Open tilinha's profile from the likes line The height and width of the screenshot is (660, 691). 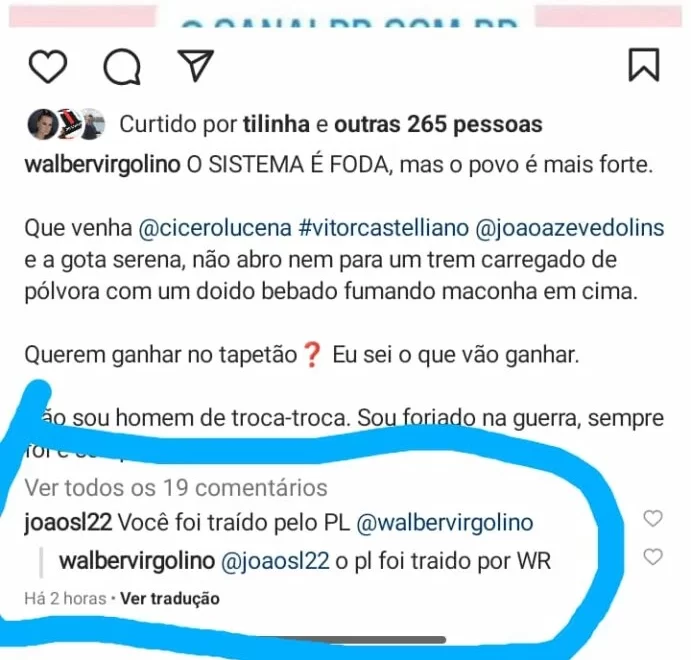(x=277, y=125)
